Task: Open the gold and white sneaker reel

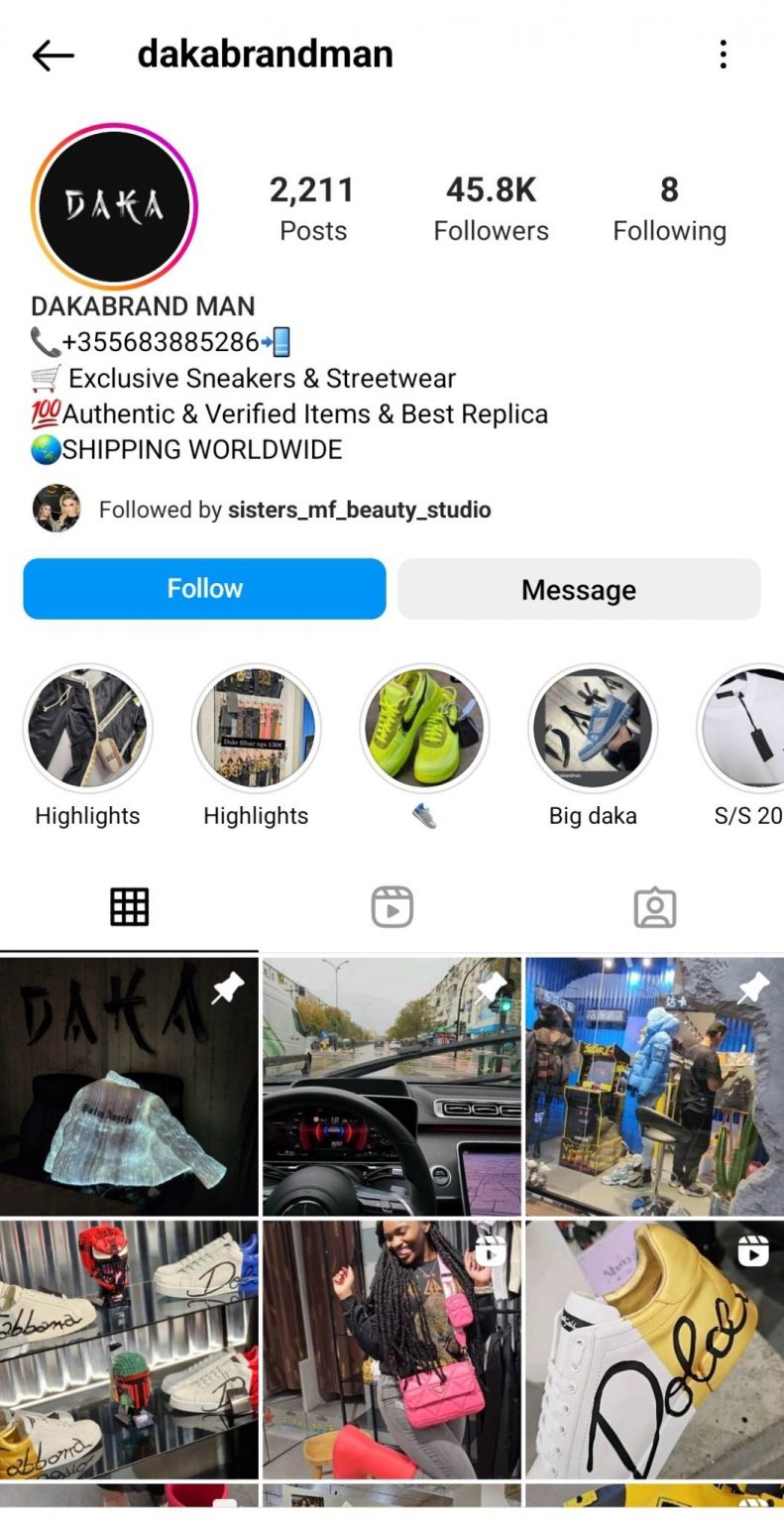Action: click(x=654, y=1348)
